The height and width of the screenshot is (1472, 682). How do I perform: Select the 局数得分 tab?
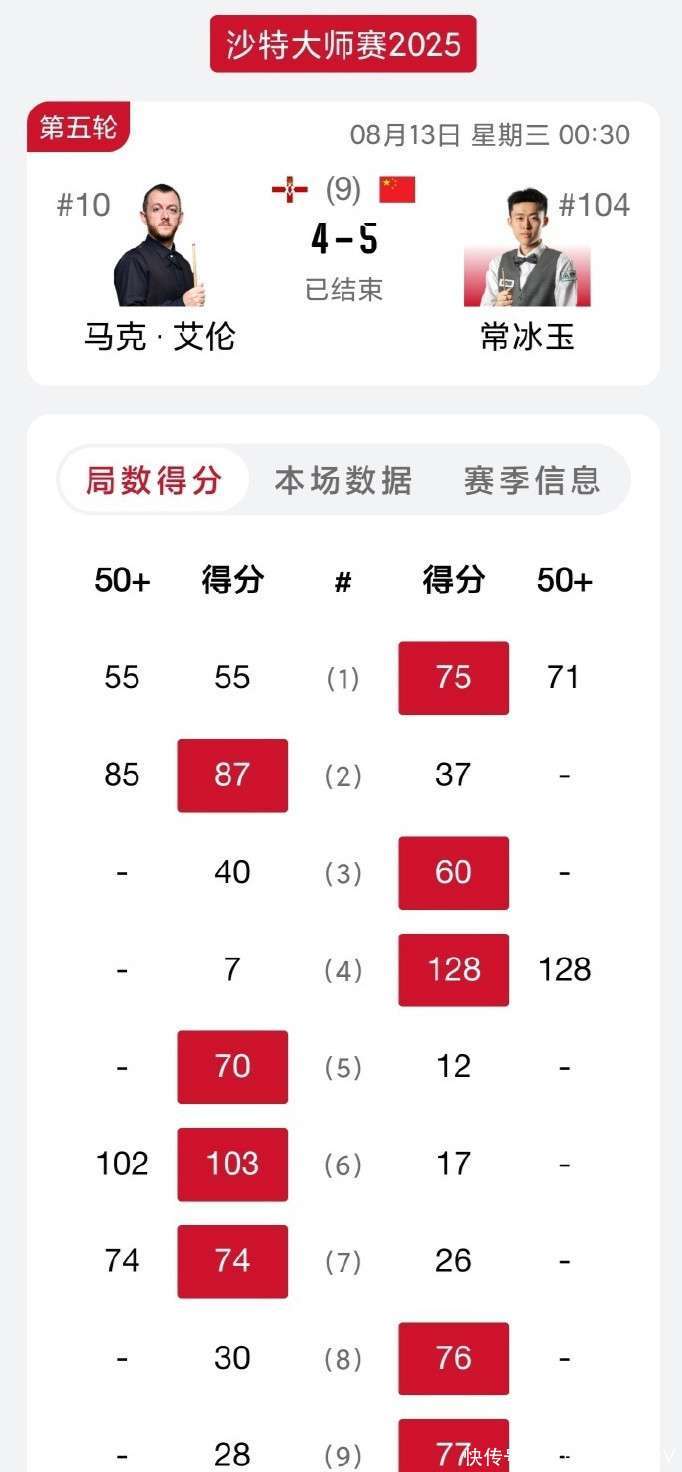pos(153,481)
